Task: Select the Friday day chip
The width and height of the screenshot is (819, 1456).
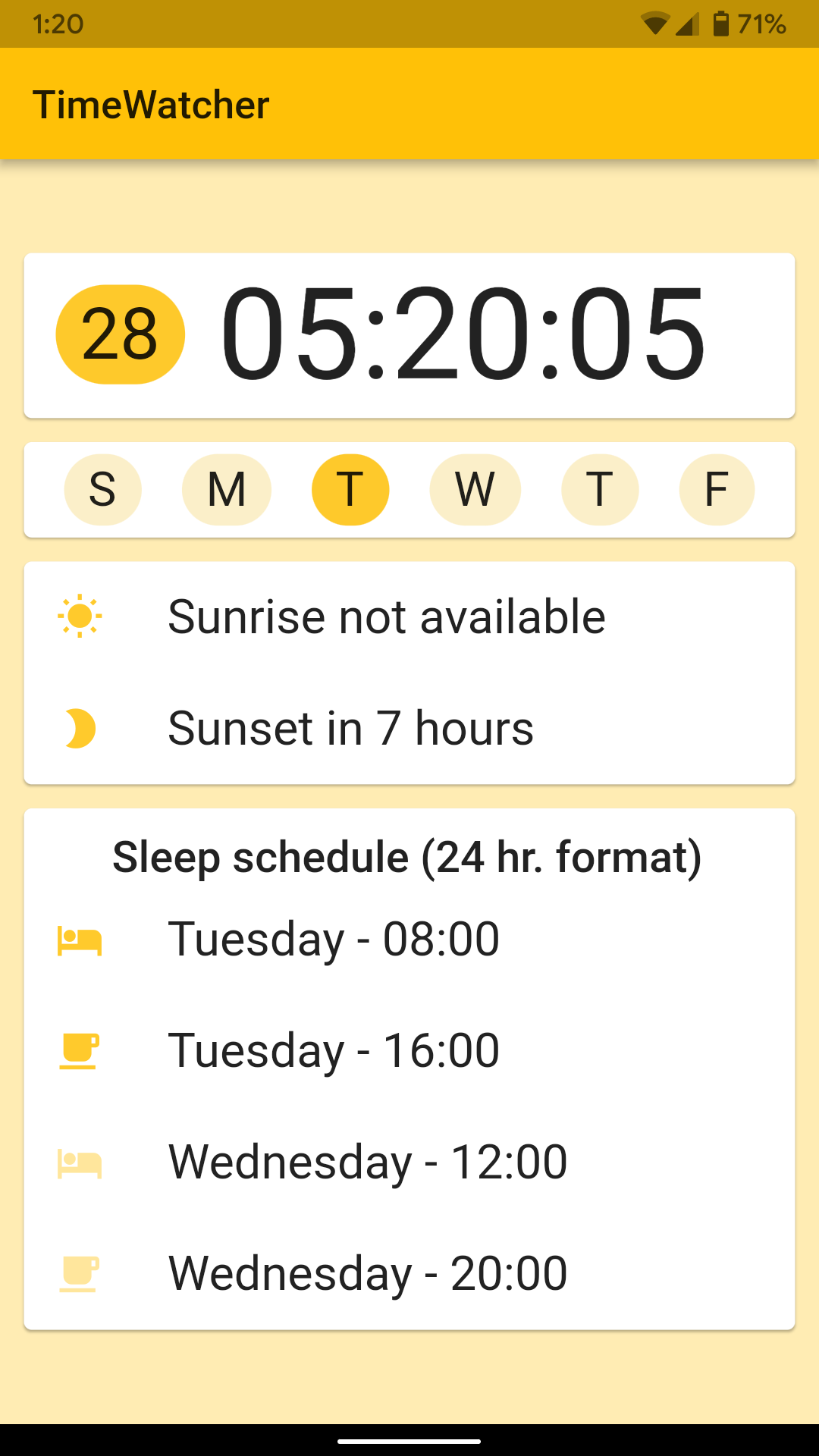Action: tap(717, 490)
